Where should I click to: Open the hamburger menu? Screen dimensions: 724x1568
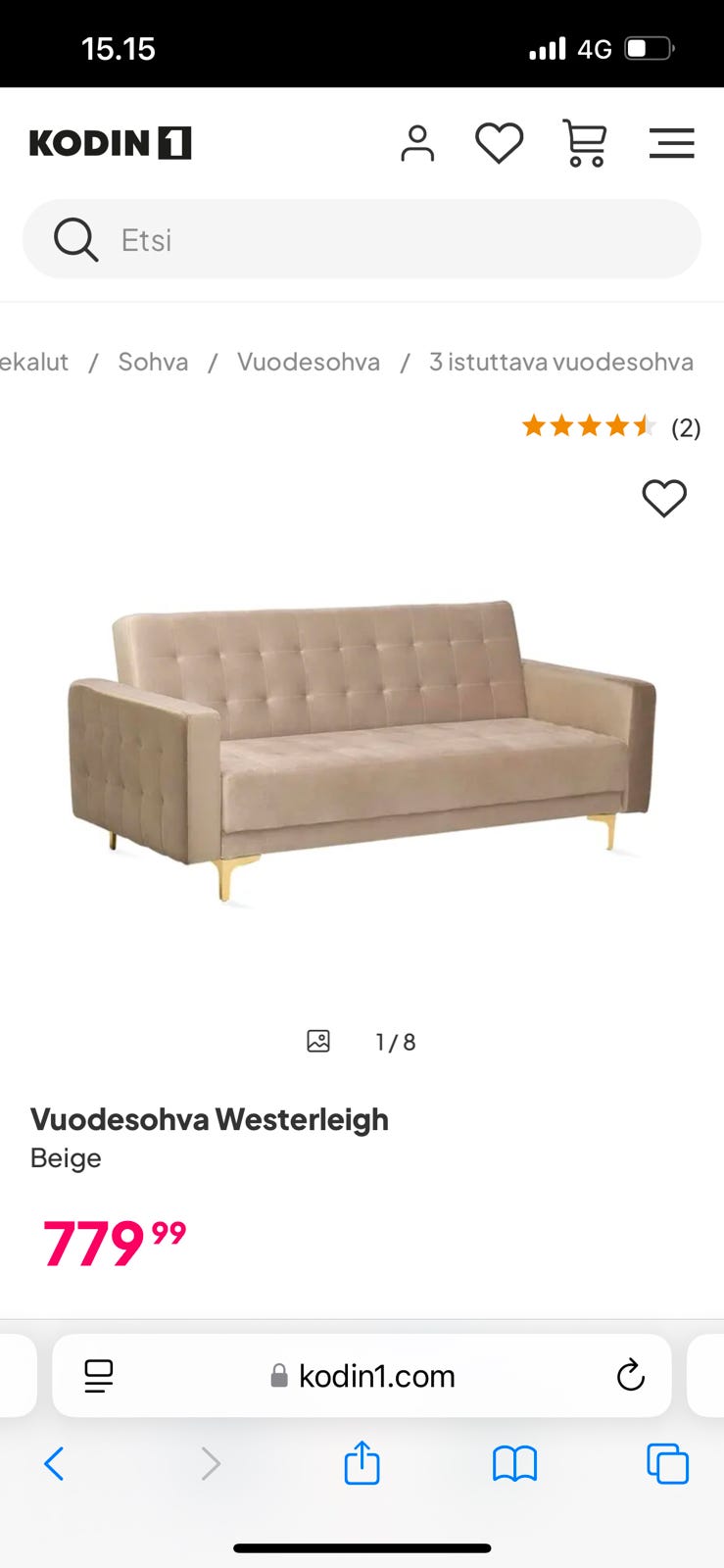[x=671, y=144]
